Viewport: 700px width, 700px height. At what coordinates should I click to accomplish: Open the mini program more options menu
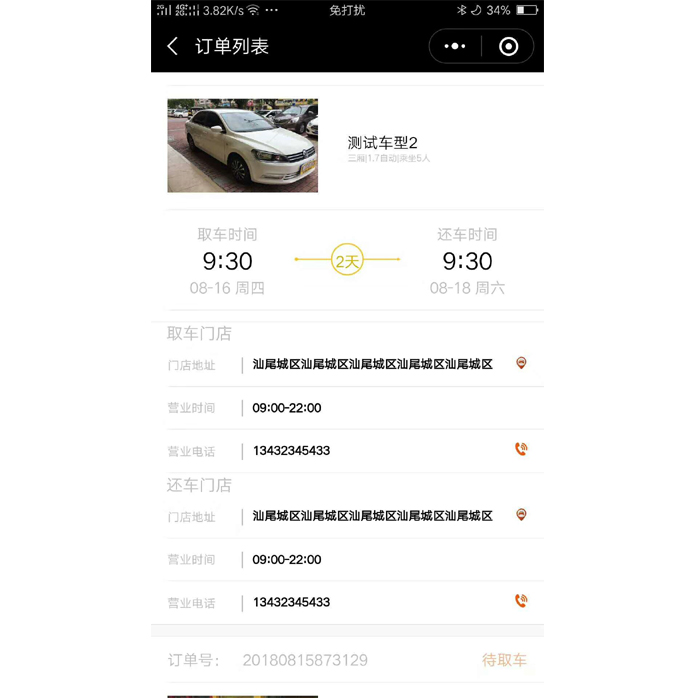455,46
